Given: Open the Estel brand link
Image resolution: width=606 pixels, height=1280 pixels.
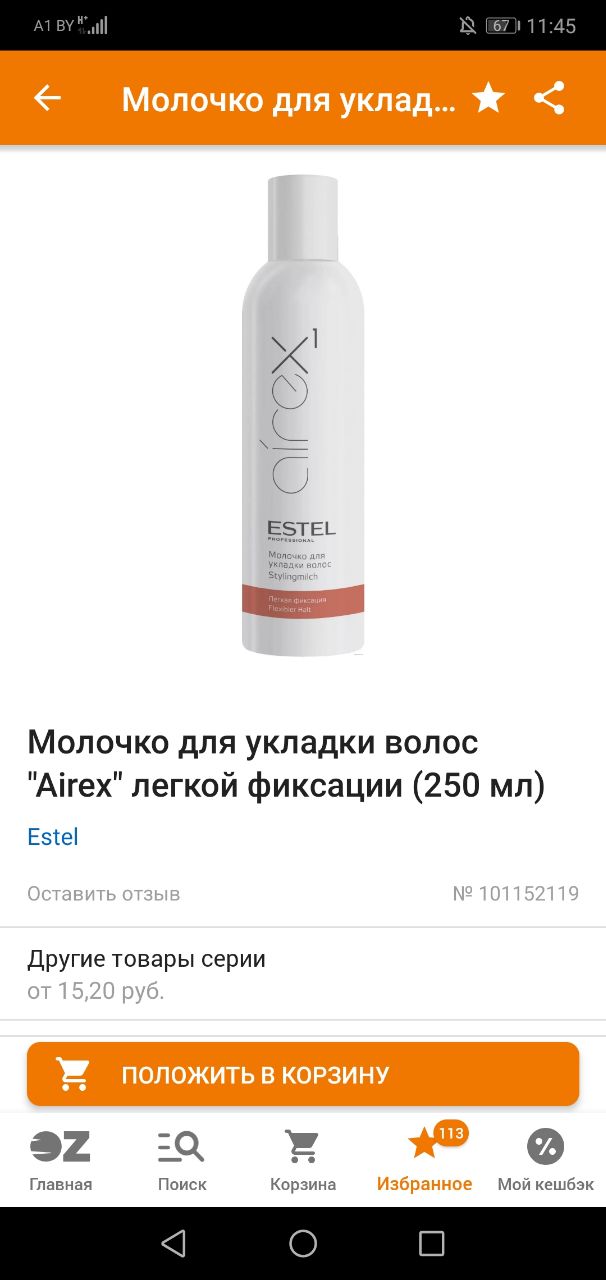Looking at the screenshot, I should tap(53, 837).
